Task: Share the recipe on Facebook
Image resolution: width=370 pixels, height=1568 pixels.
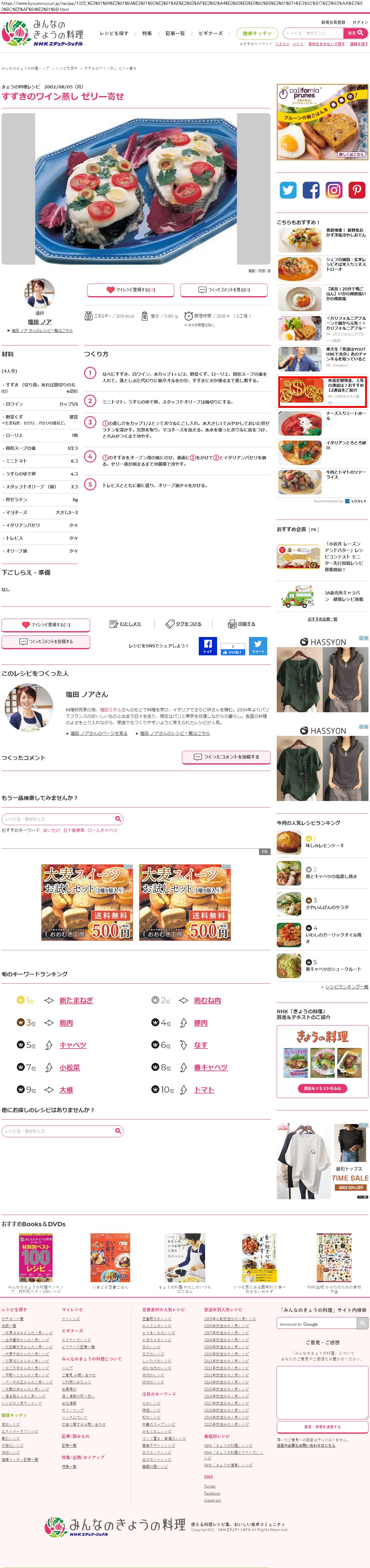Action: [x=208, y=646]
